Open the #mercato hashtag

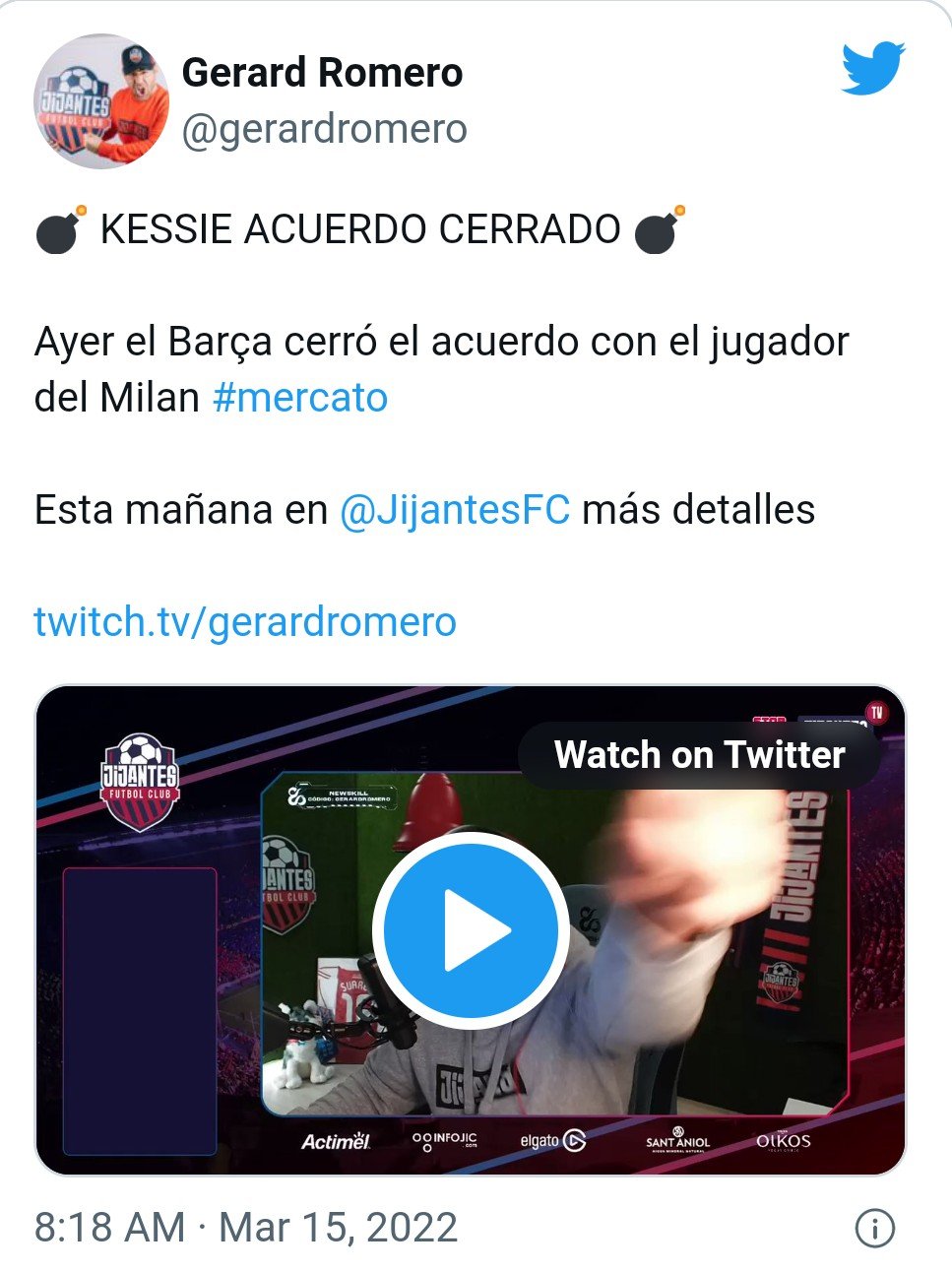coord(300,398)
